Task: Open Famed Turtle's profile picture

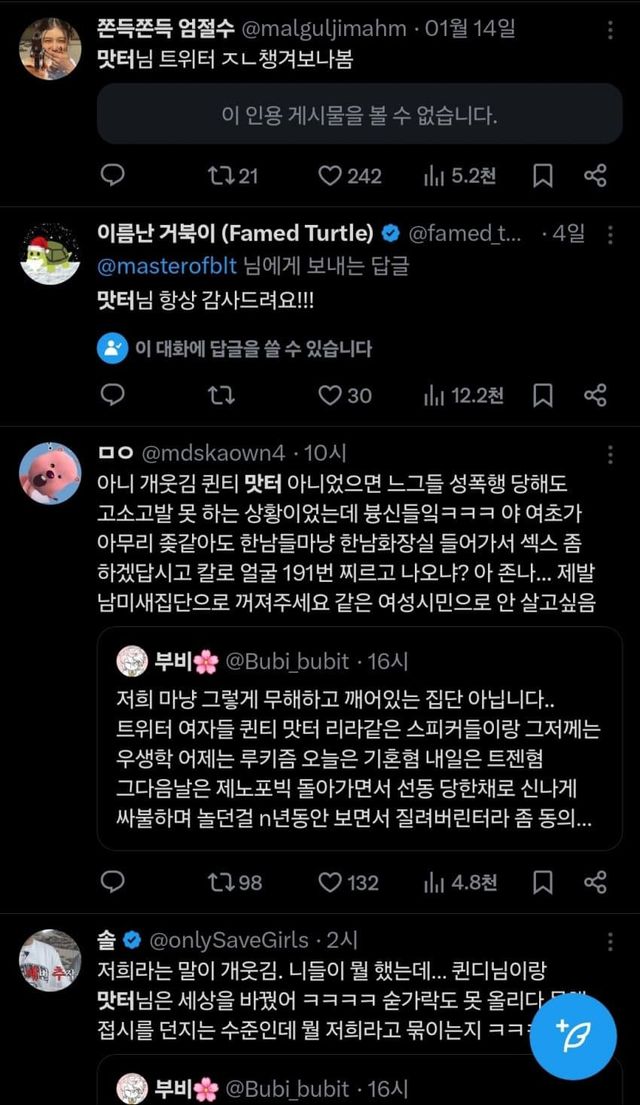Action: (x=50, y=258)
